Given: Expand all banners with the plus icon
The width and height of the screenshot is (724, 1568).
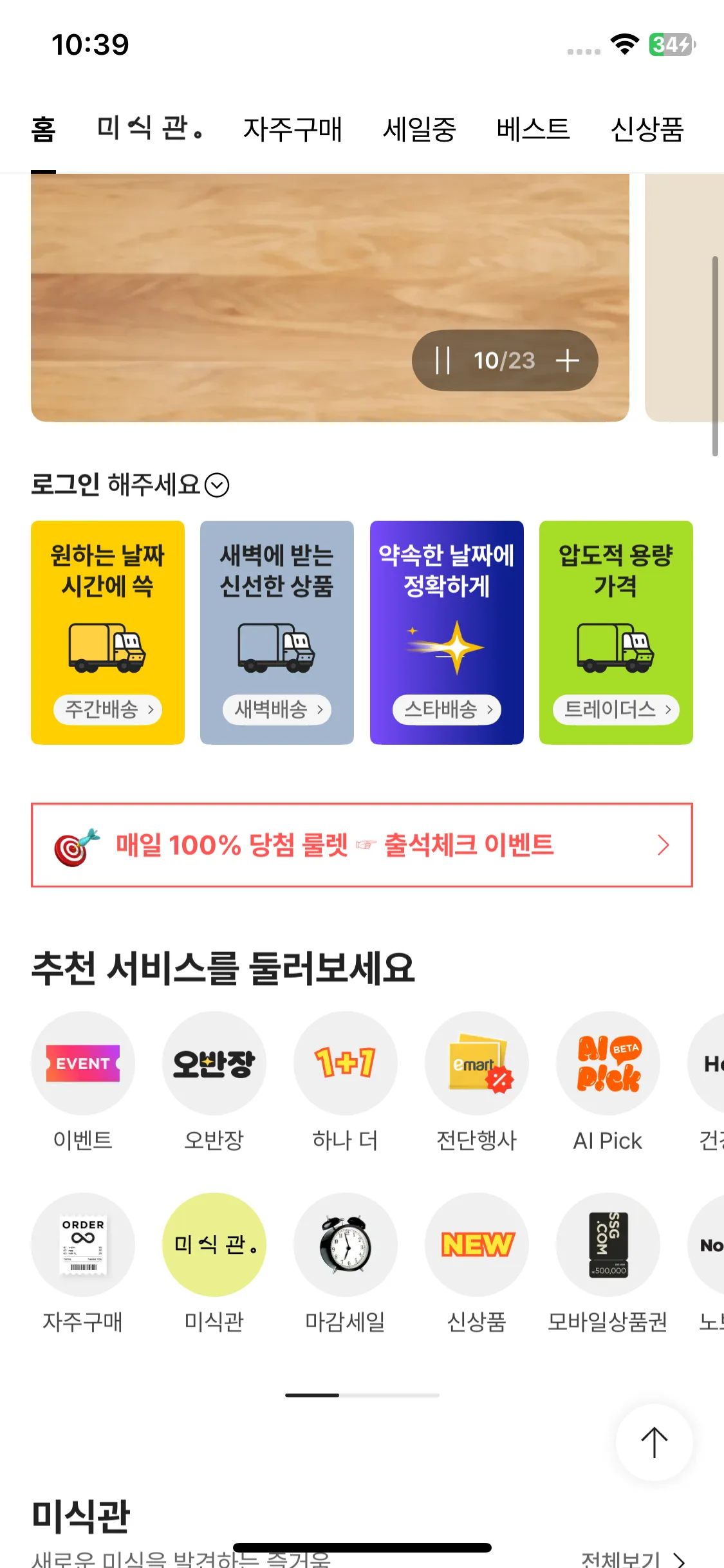Looking at the screenshot, I should [x=567, y=360].
